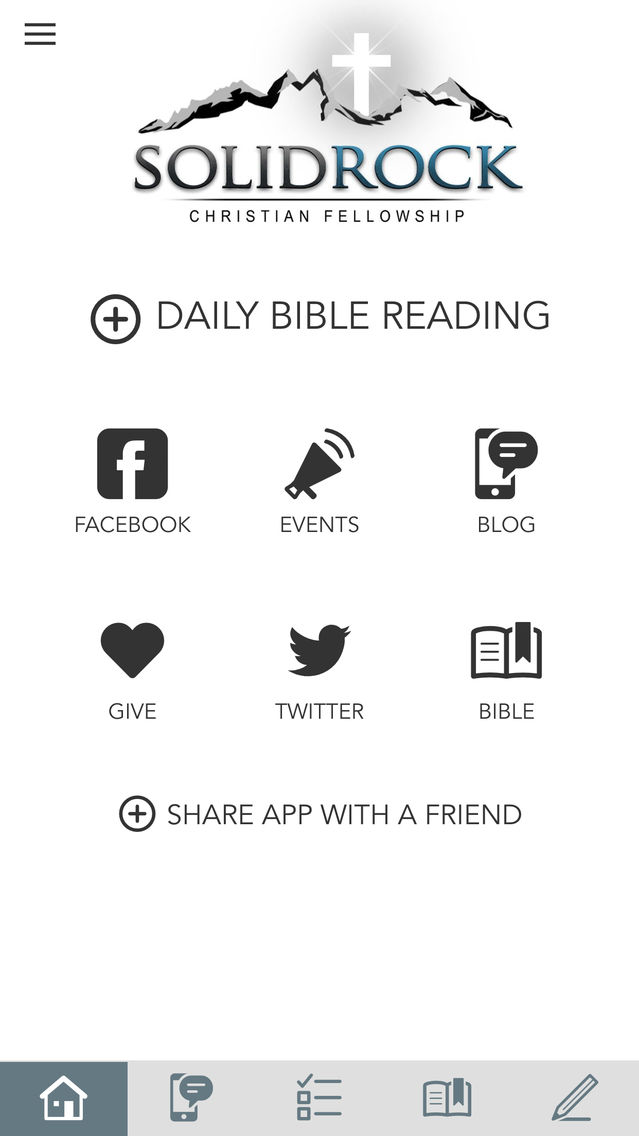This screenshot has height=1136, width=639.
Task: Open the hamburger drawer menu
Action: point(40,34)
